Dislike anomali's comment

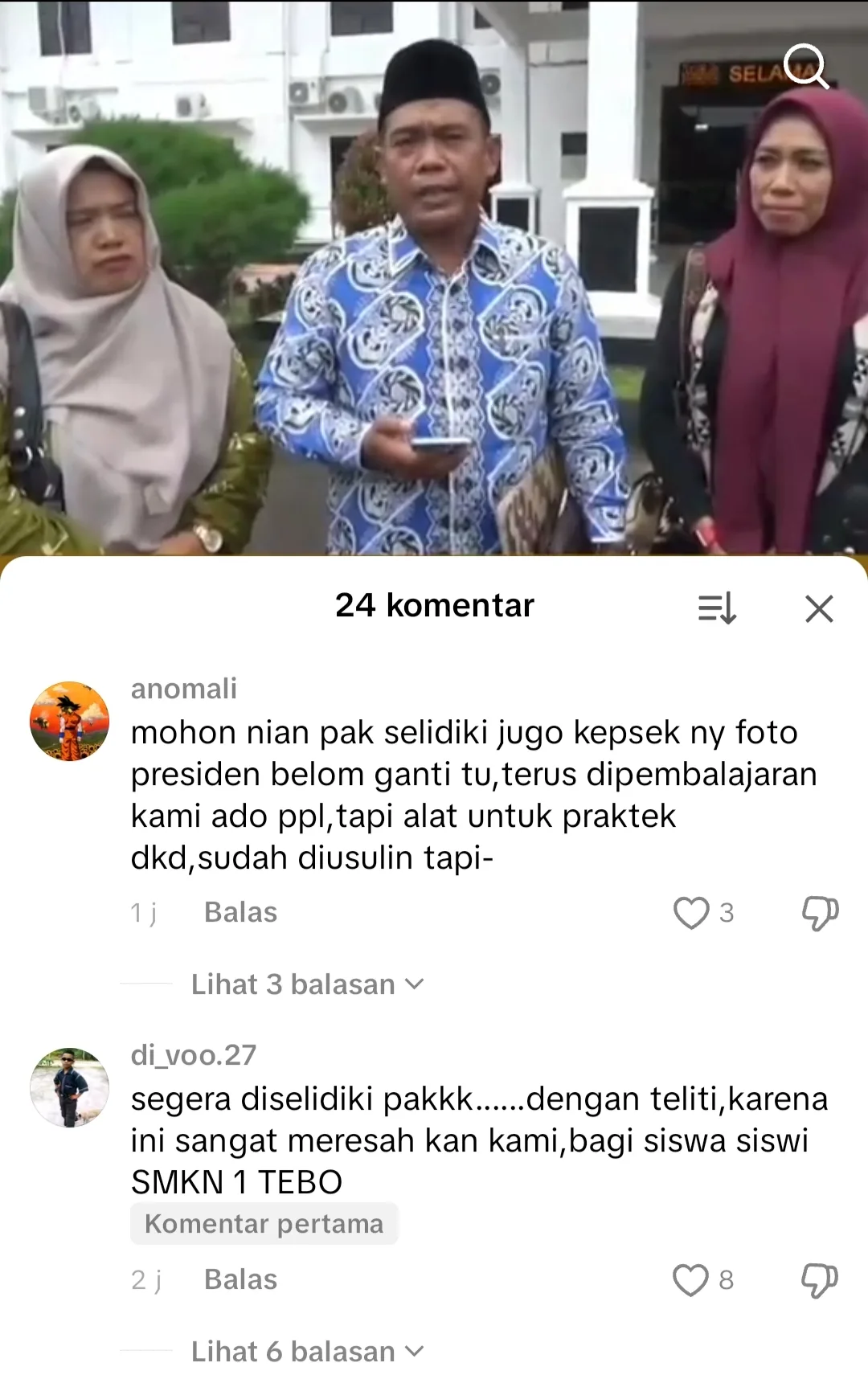(x=820, y=913)
